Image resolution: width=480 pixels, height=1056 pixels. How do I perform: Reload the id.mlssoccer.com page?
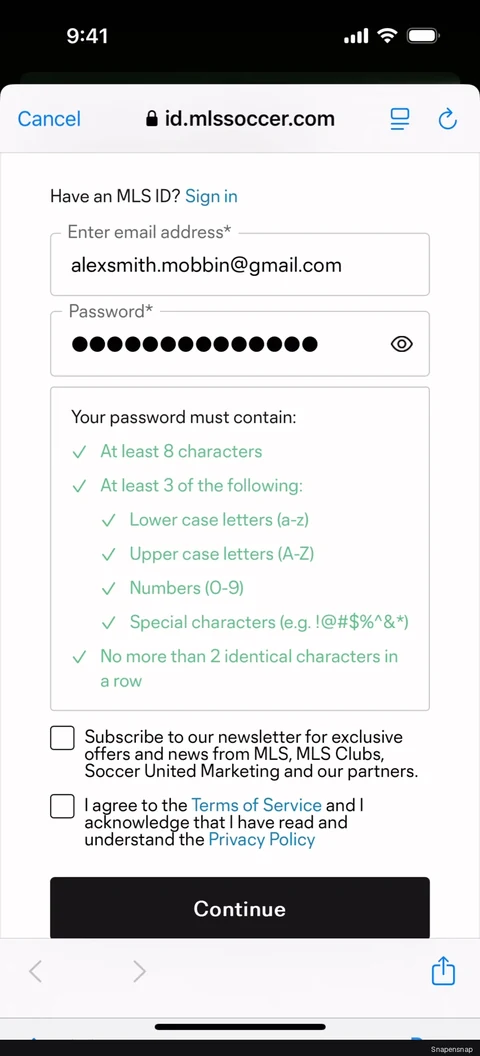tap(448, 119)
